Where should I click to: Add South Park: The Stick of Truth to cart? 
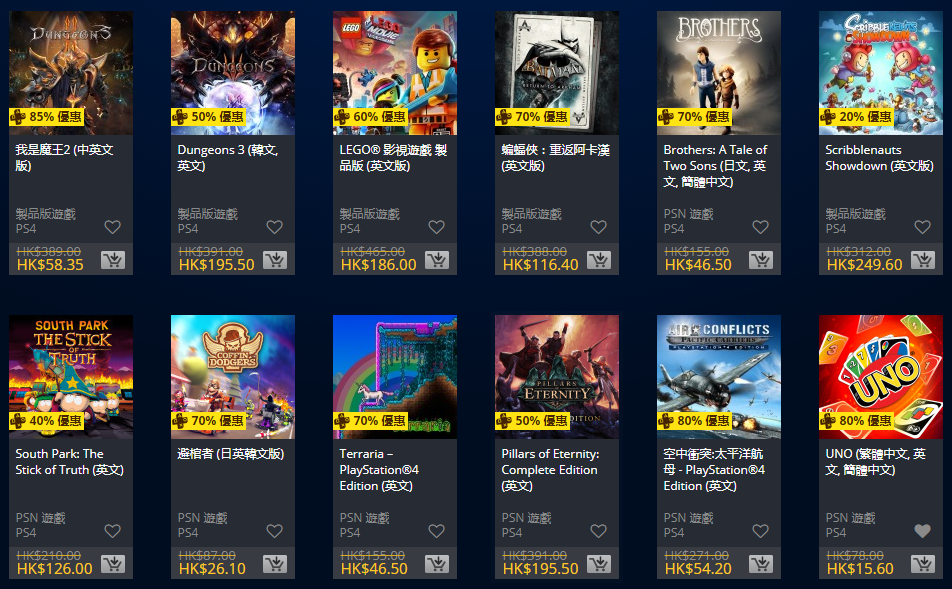point(112,565)
